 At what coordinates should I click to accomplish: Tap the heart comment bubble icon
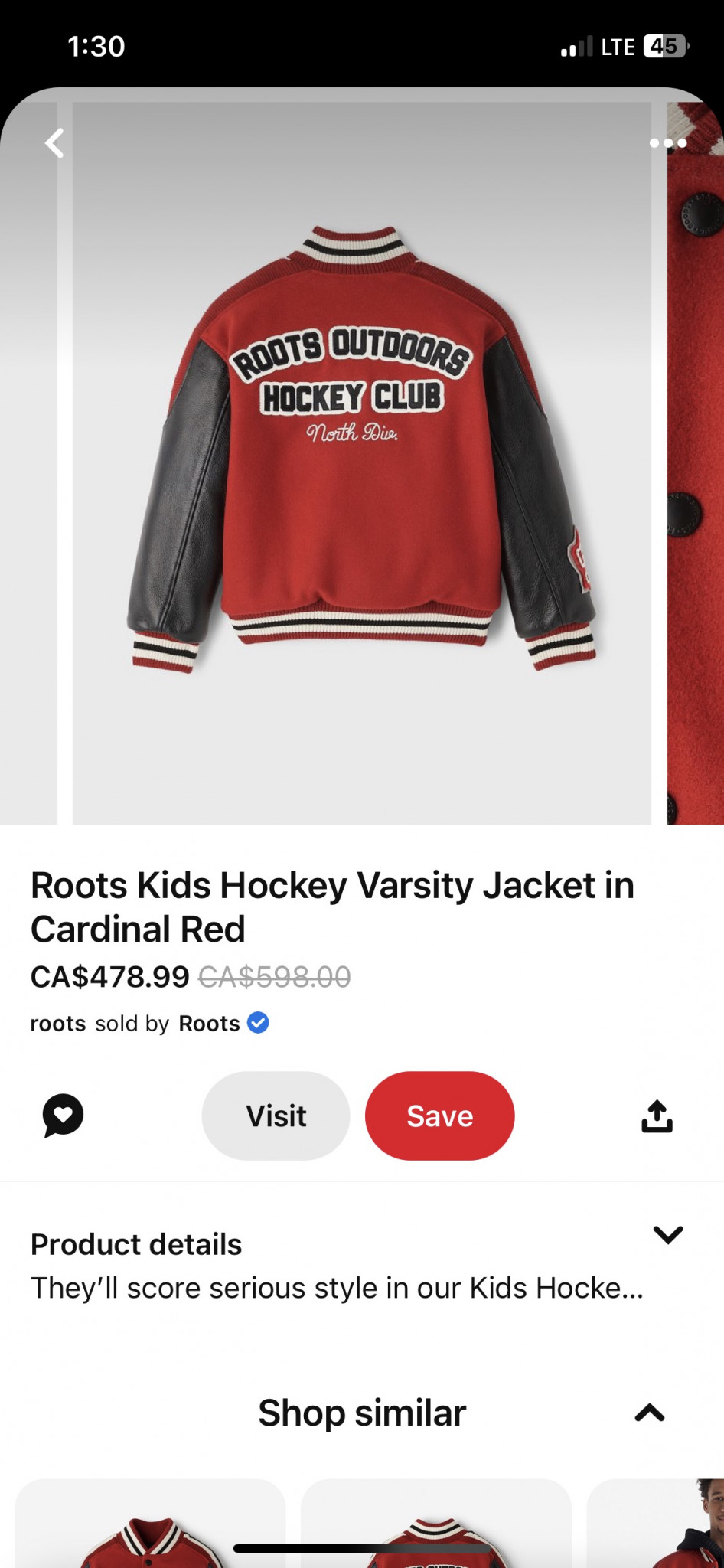(x=63, y=1116)
